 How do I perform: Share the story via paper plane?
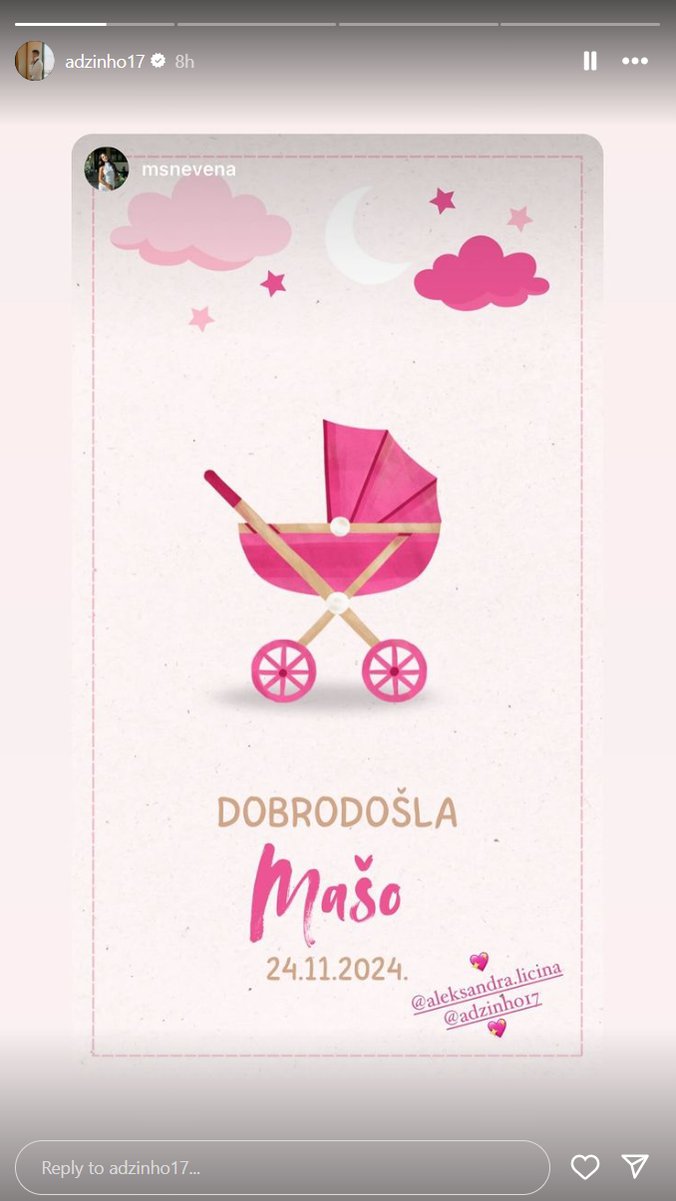635,1166
